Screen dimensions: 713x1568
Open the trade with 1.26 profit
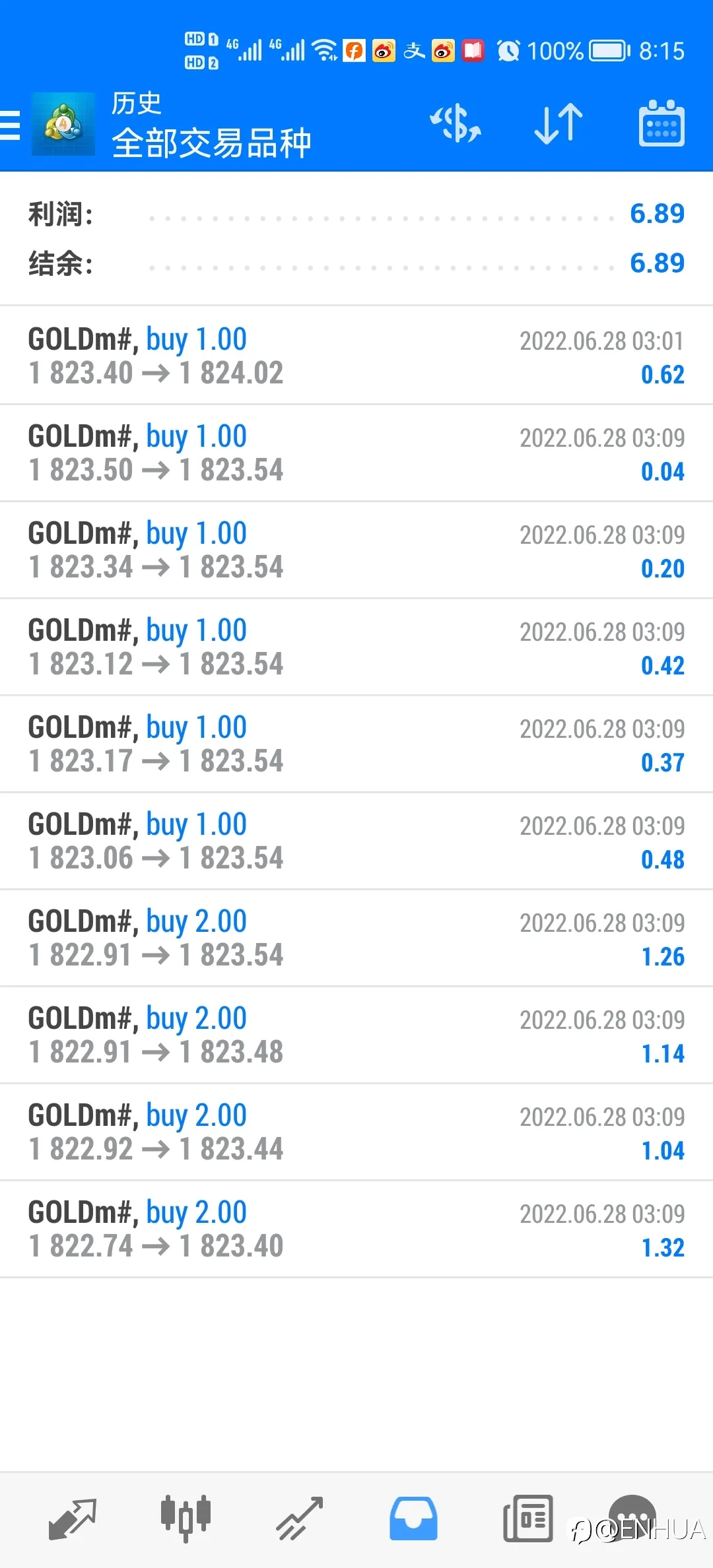[356, 938]
